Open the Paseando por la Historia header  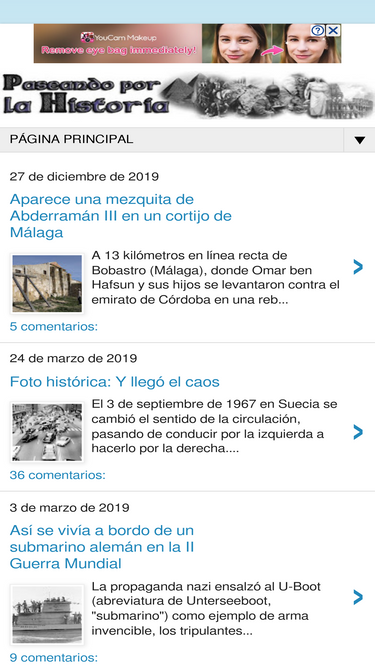[188, 96]
